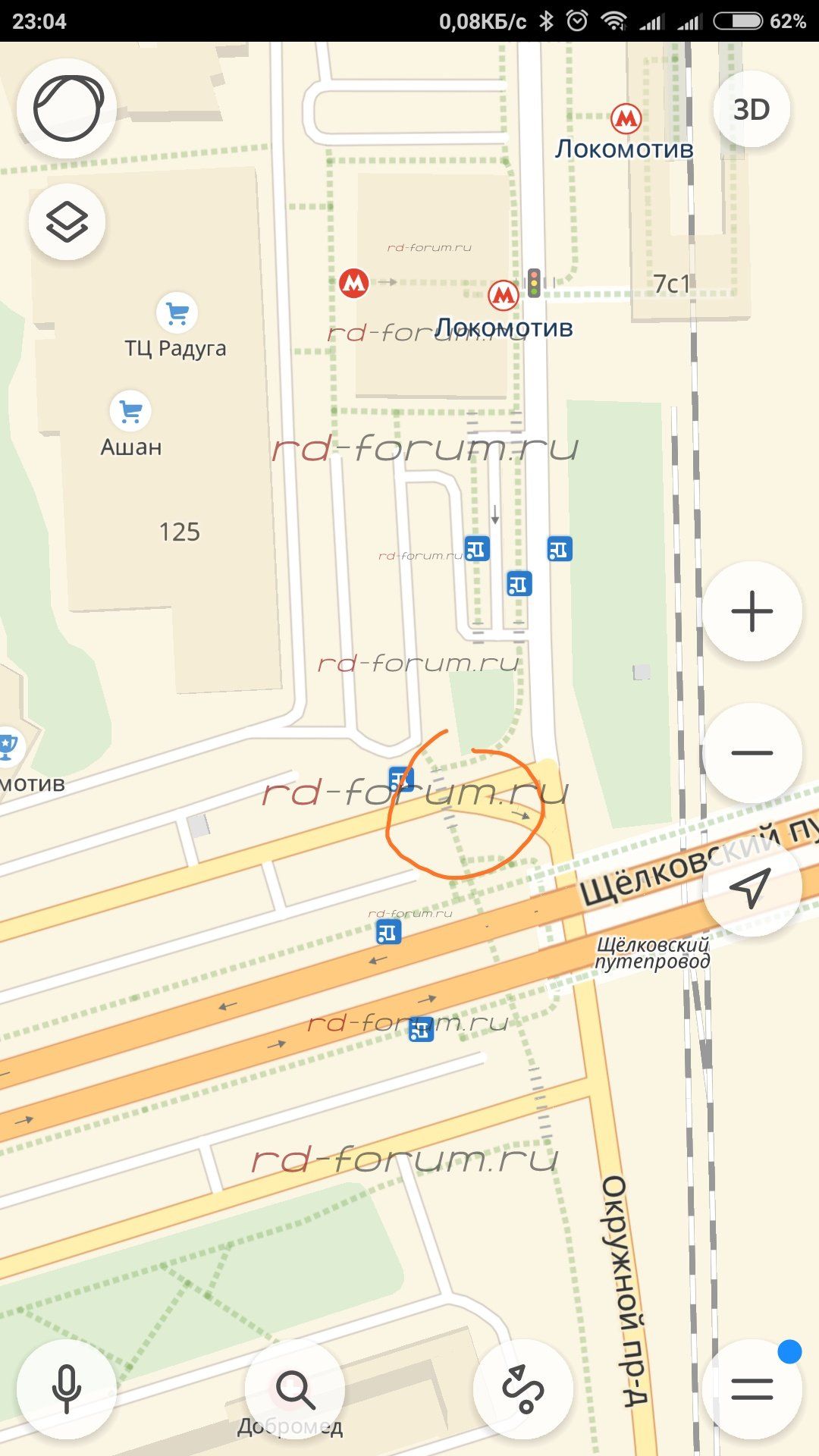Switch the map to 3D view
819x1456 pixels.
pyautogui.click(x=752, y=110)
